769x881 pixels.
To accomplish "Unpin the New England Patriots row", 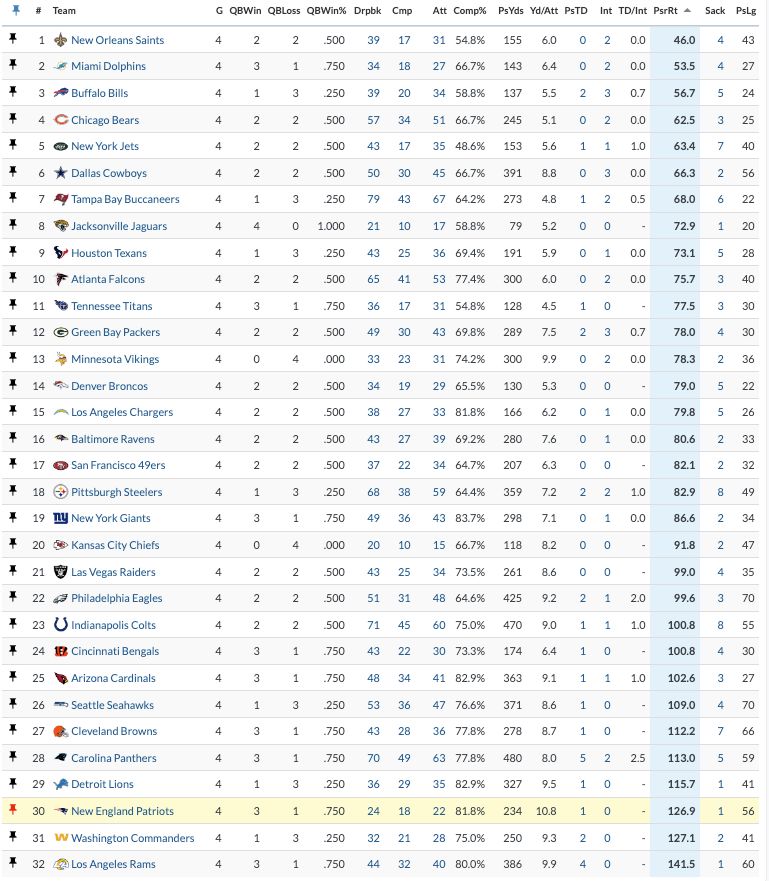I will [x=13, y=810].
